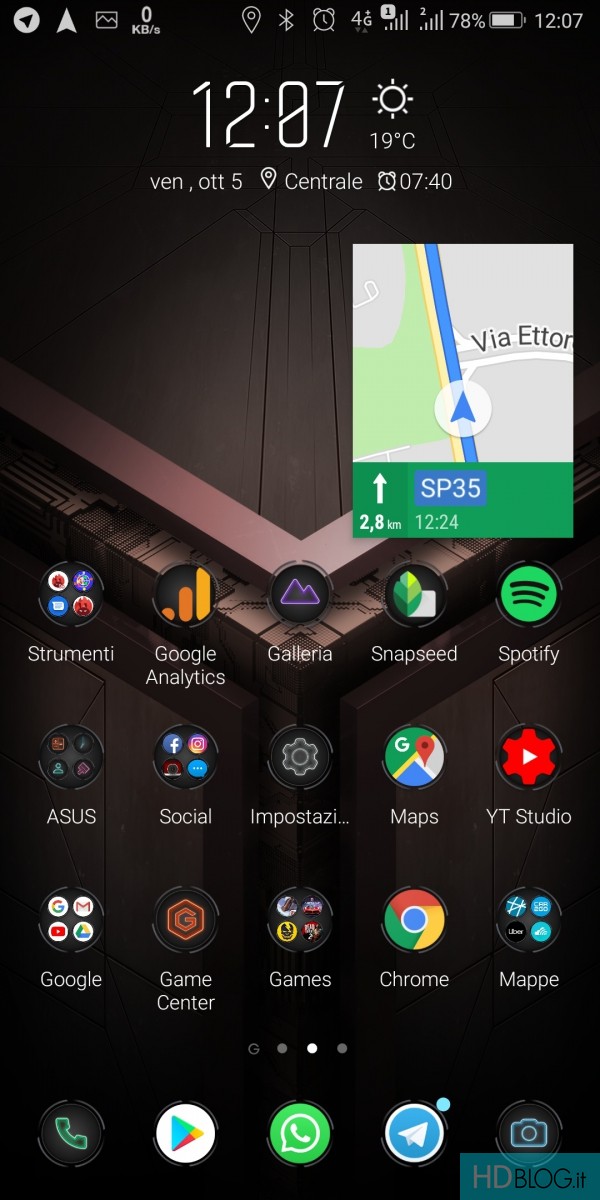The width and height of the screenshot is (600, 1200).
Task: Tap the floating Maps navigation window
Action: click(x=463, y=390)
